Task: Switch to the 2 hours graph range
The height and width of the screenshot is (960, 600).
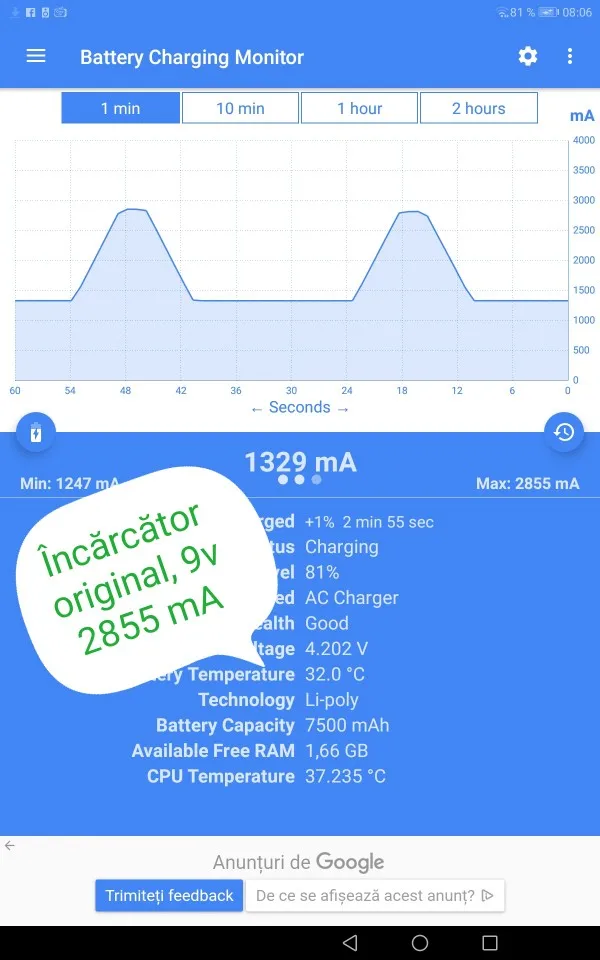Action: (x=478, y=108)
